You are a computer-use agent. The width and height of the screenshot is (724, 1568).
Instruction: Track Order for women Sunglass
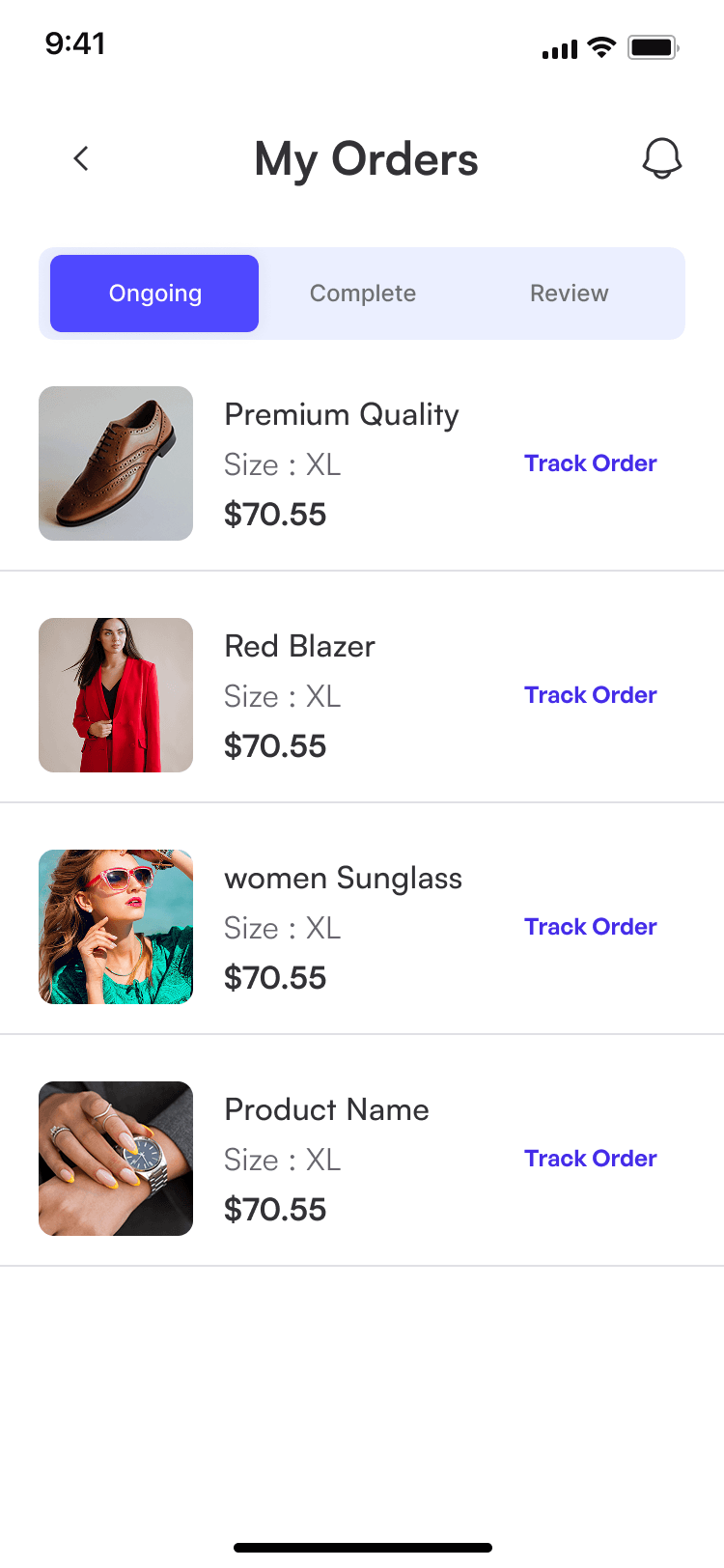[x=591, y=927]
